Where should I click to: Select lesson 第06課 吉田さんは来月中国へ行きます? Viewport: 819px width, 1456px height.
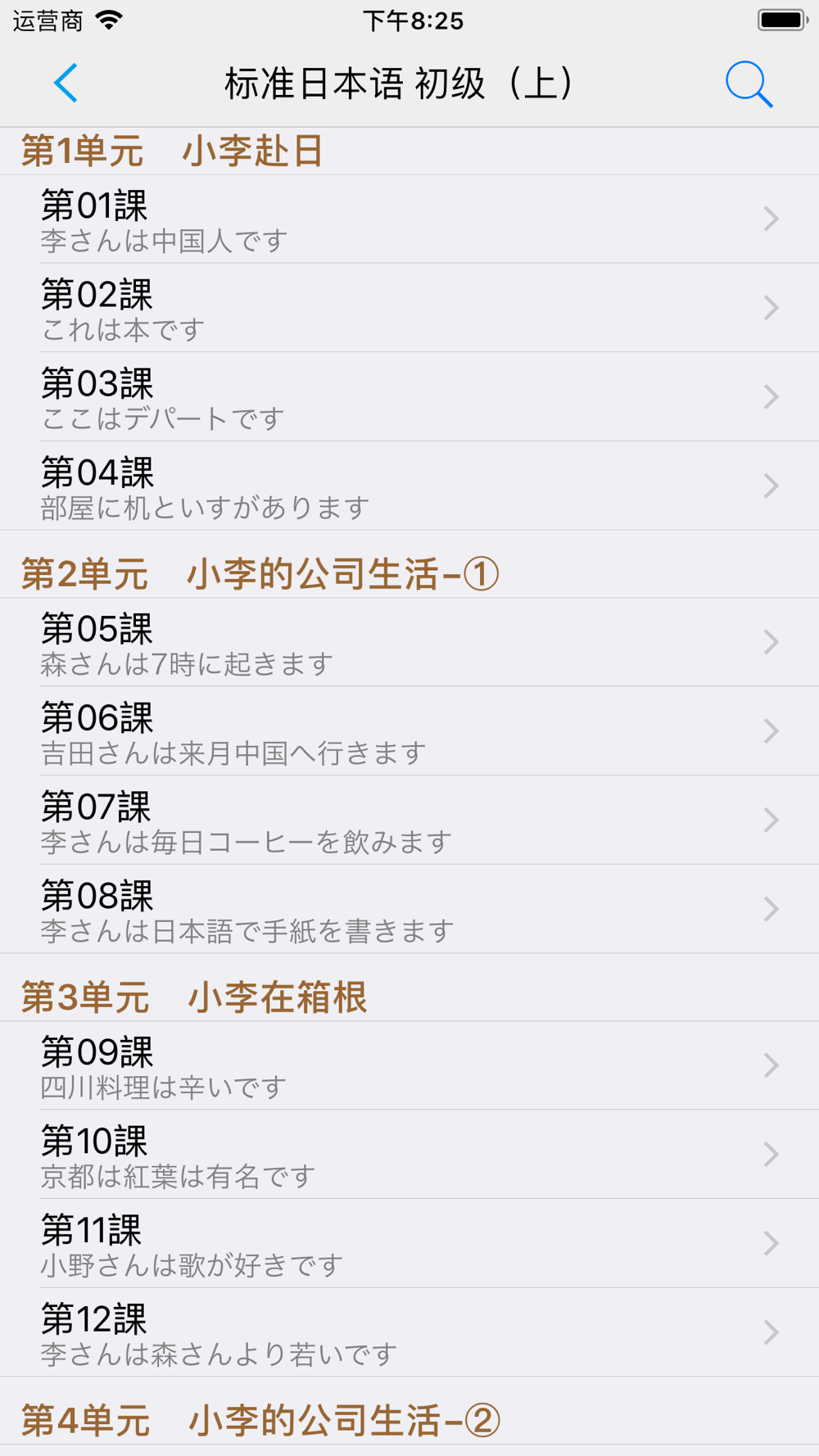[x=409, y=732]
